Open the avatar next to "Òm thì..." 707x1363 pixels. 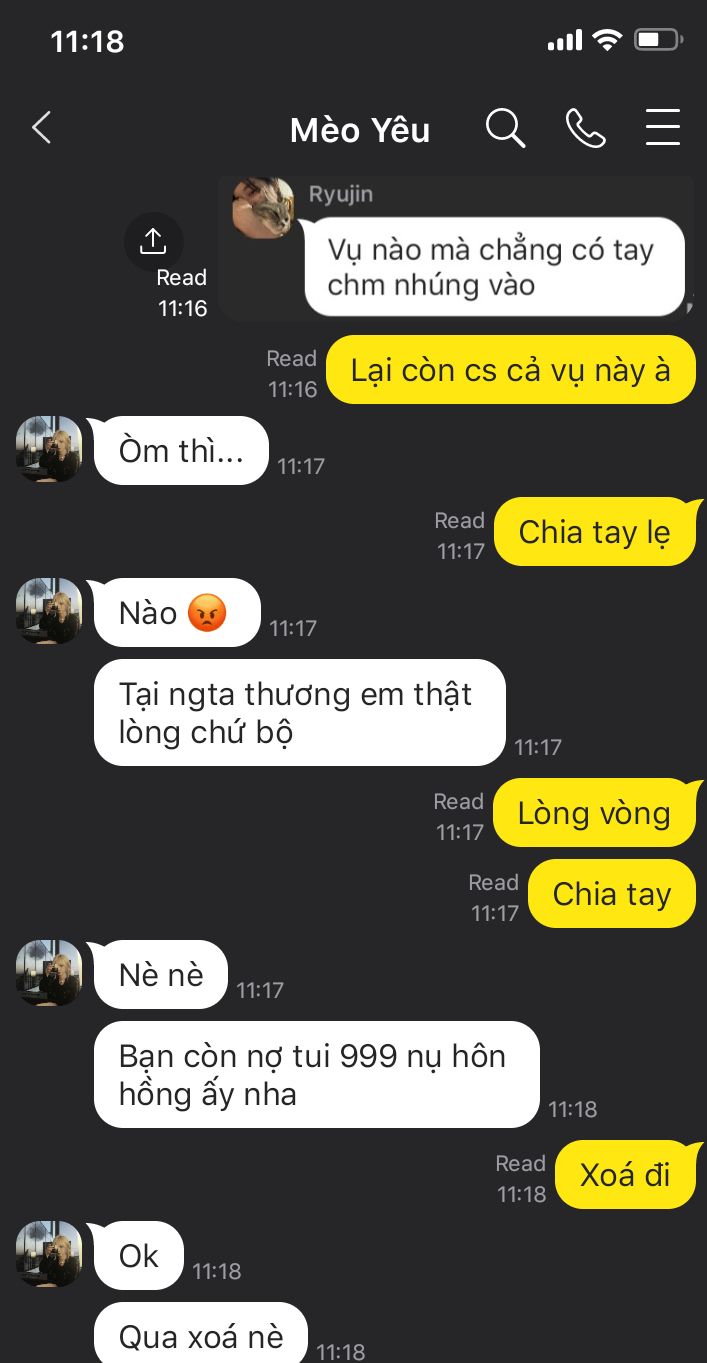[x=49, y=449]
